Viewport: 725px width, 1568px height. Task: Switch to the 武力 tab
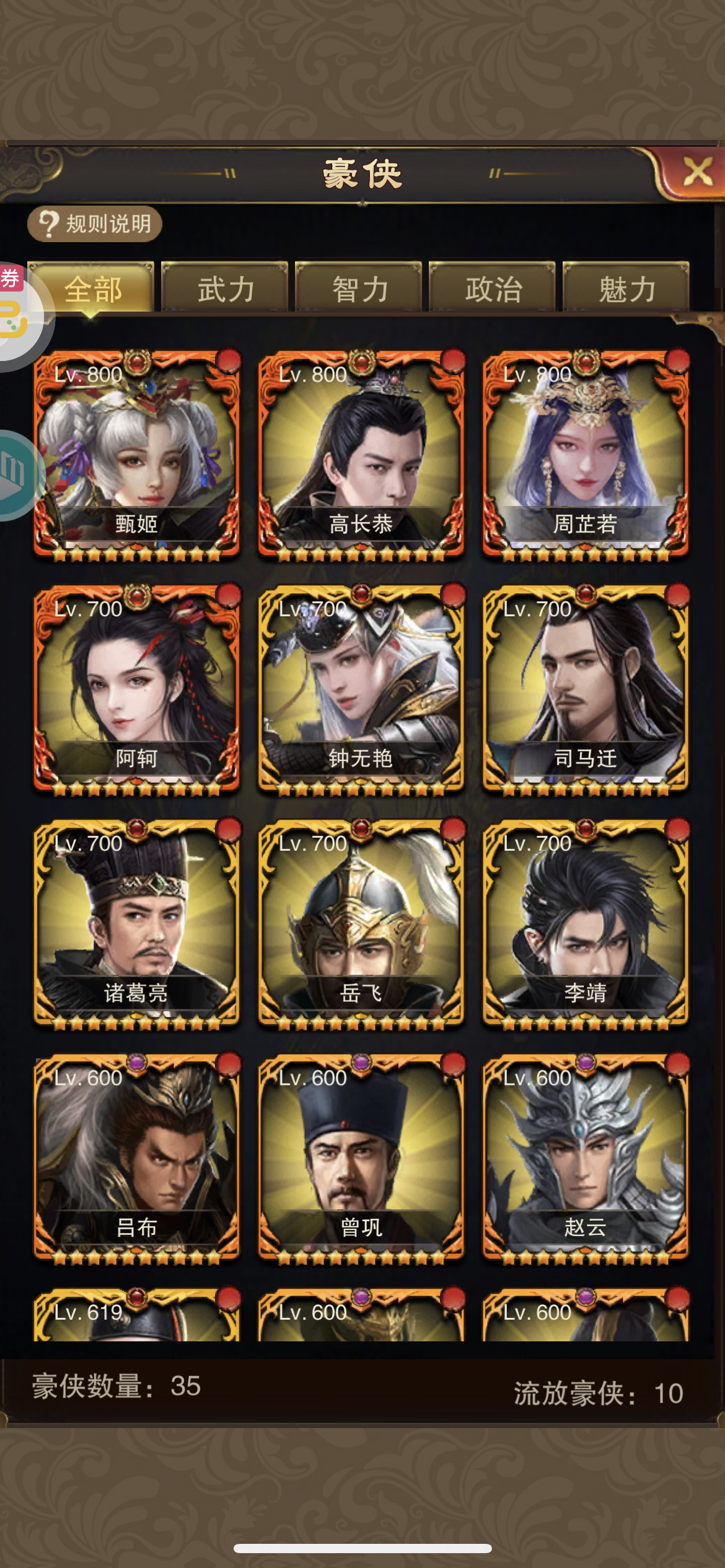(x=225, y=289)
